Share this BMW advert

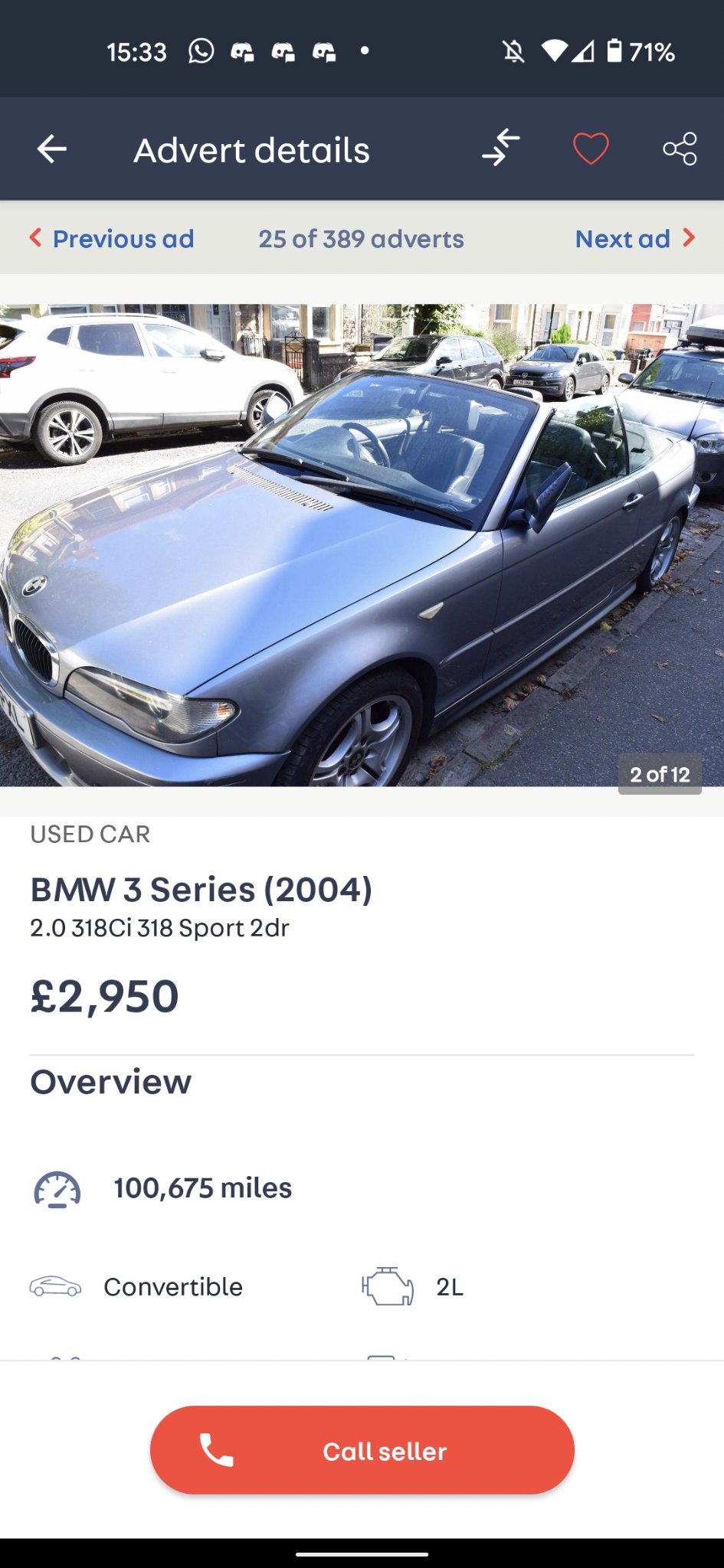pos(680,149)
